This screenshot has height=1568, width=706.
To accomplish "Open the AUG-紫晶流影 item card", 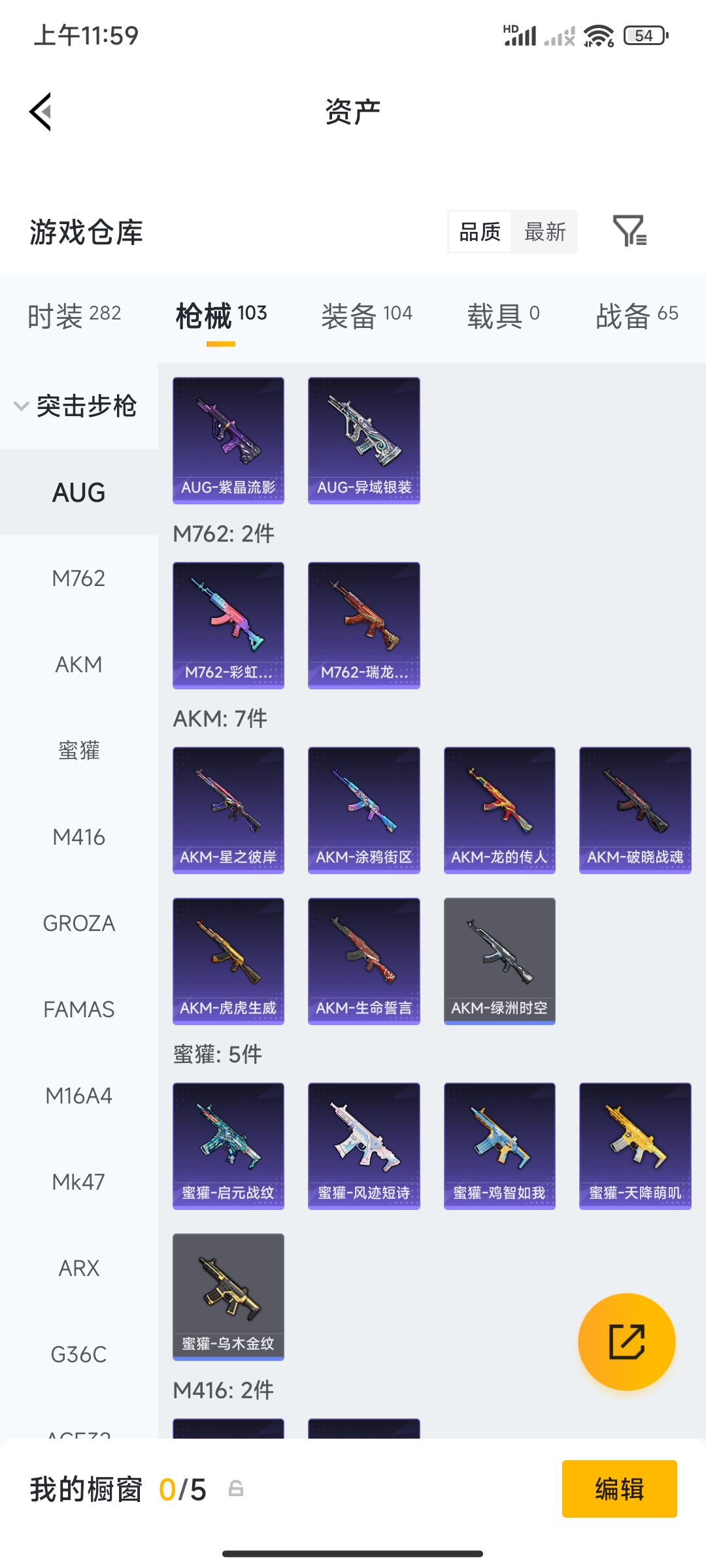I will pyautogui.click(x=227, y=440).
